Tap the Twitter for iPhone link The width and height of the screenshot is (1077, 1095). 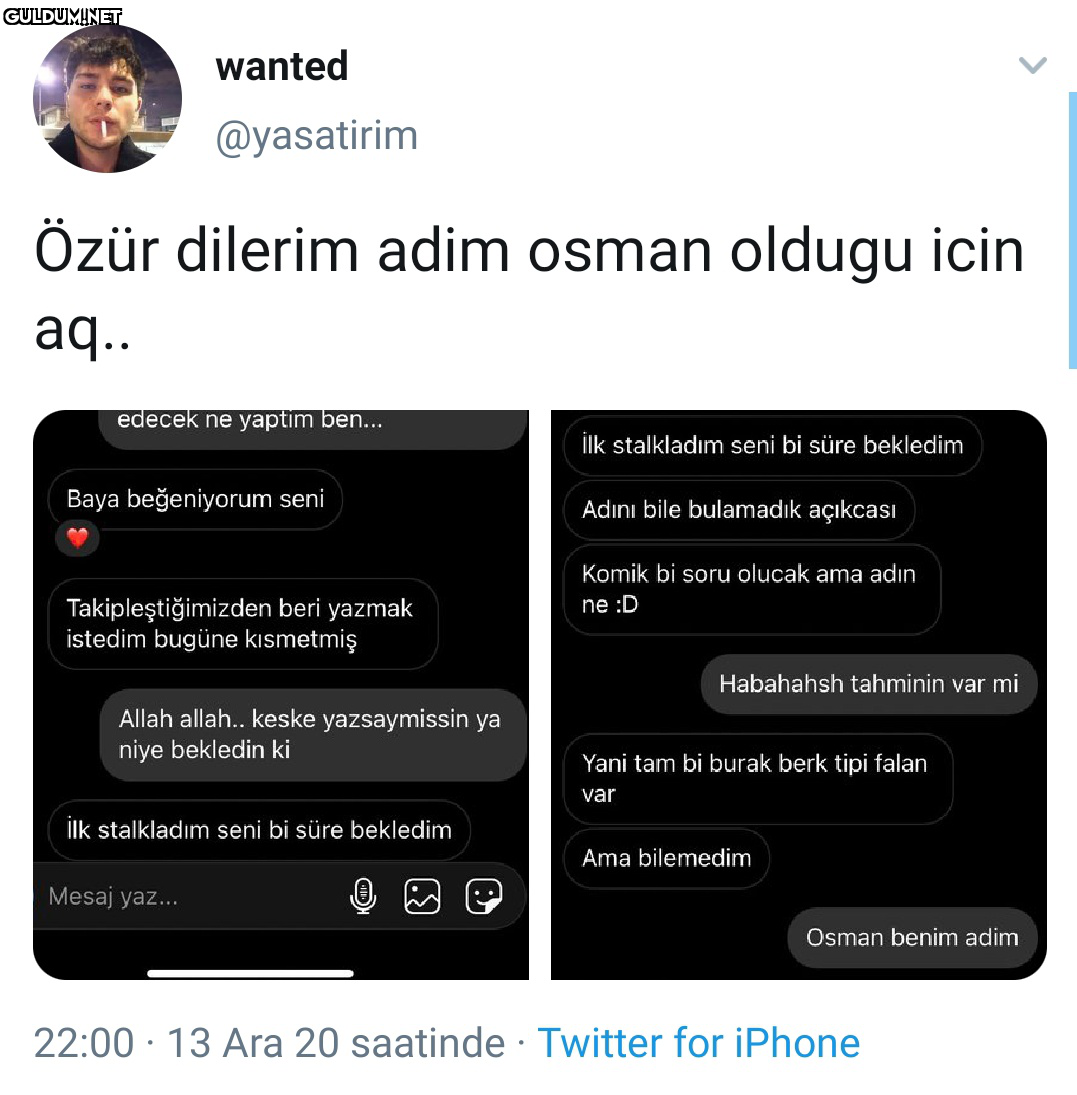click(698, 1043)
